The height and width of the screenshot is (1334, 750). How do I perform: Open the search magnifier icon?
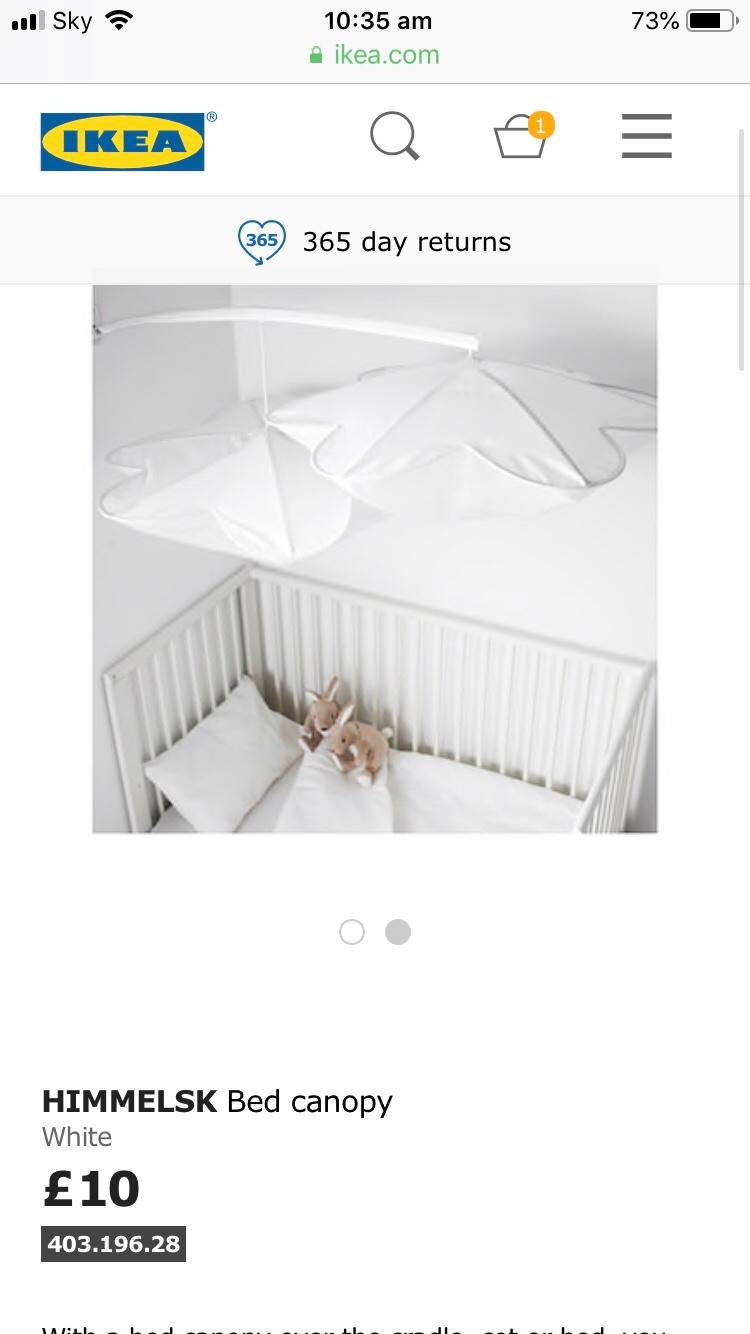(395, 136)
